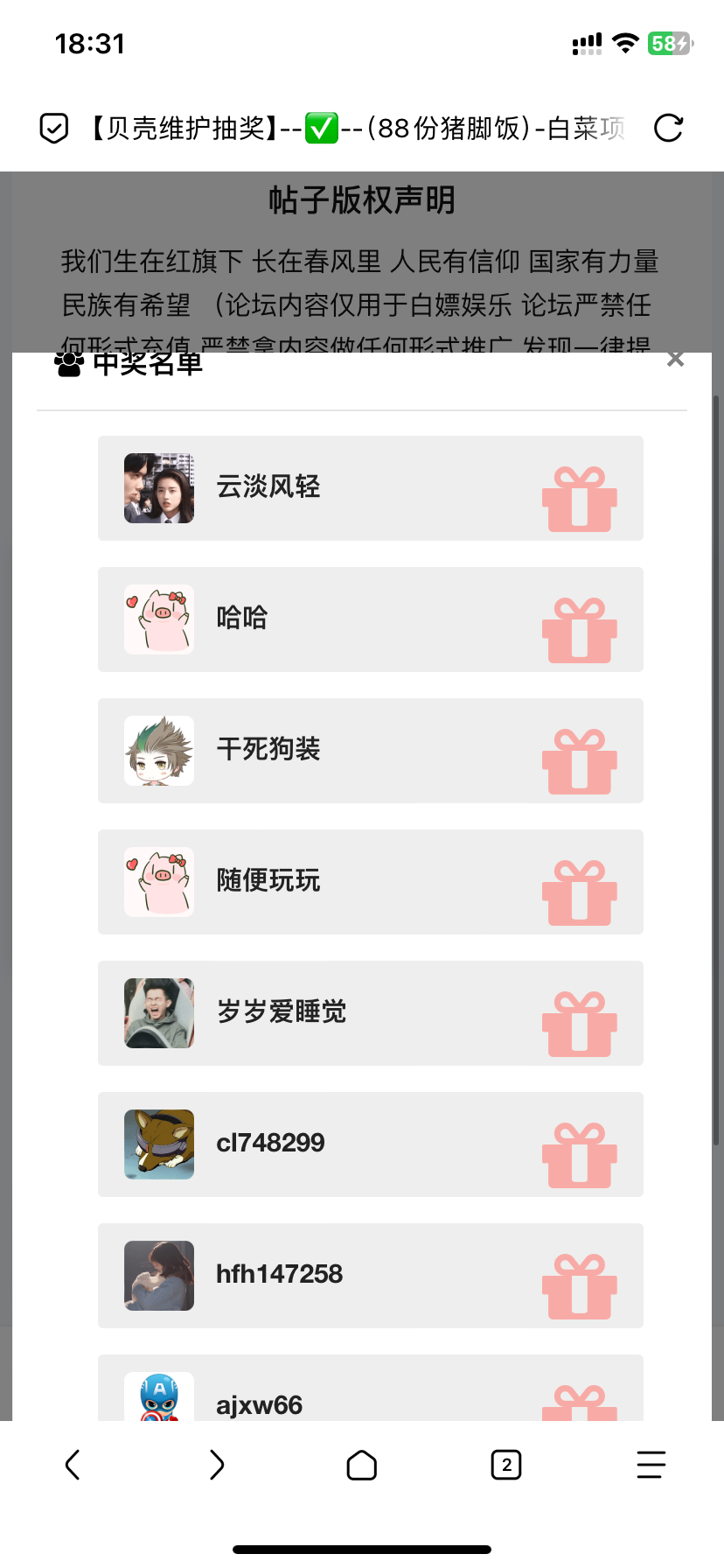The image size is (724, 1568).
Task: Open the browser hamburger menu
Action: 651,1464
